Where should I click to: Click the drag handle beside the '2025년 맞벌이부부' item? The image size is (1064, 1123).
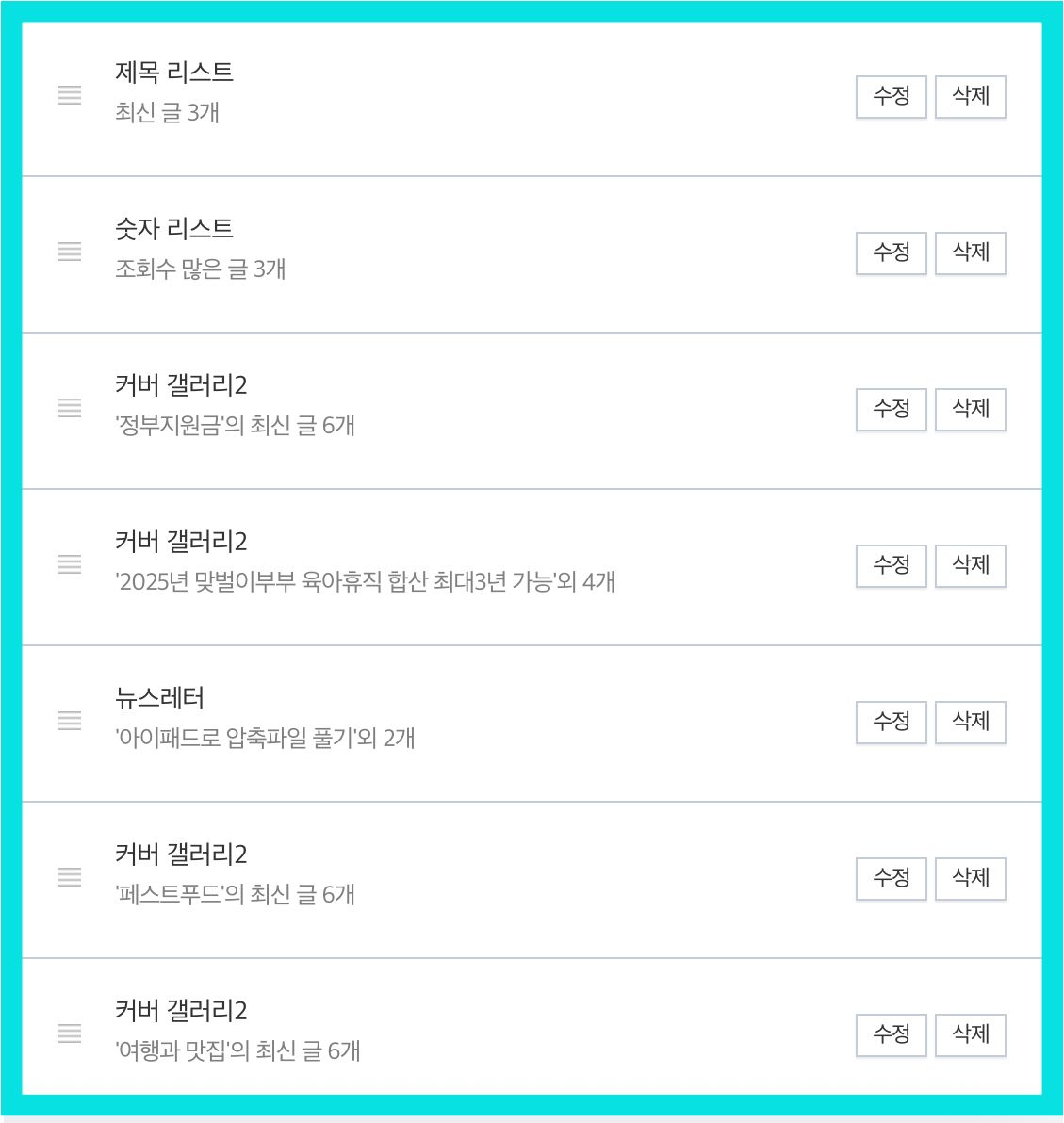click(x=71, y=564)
